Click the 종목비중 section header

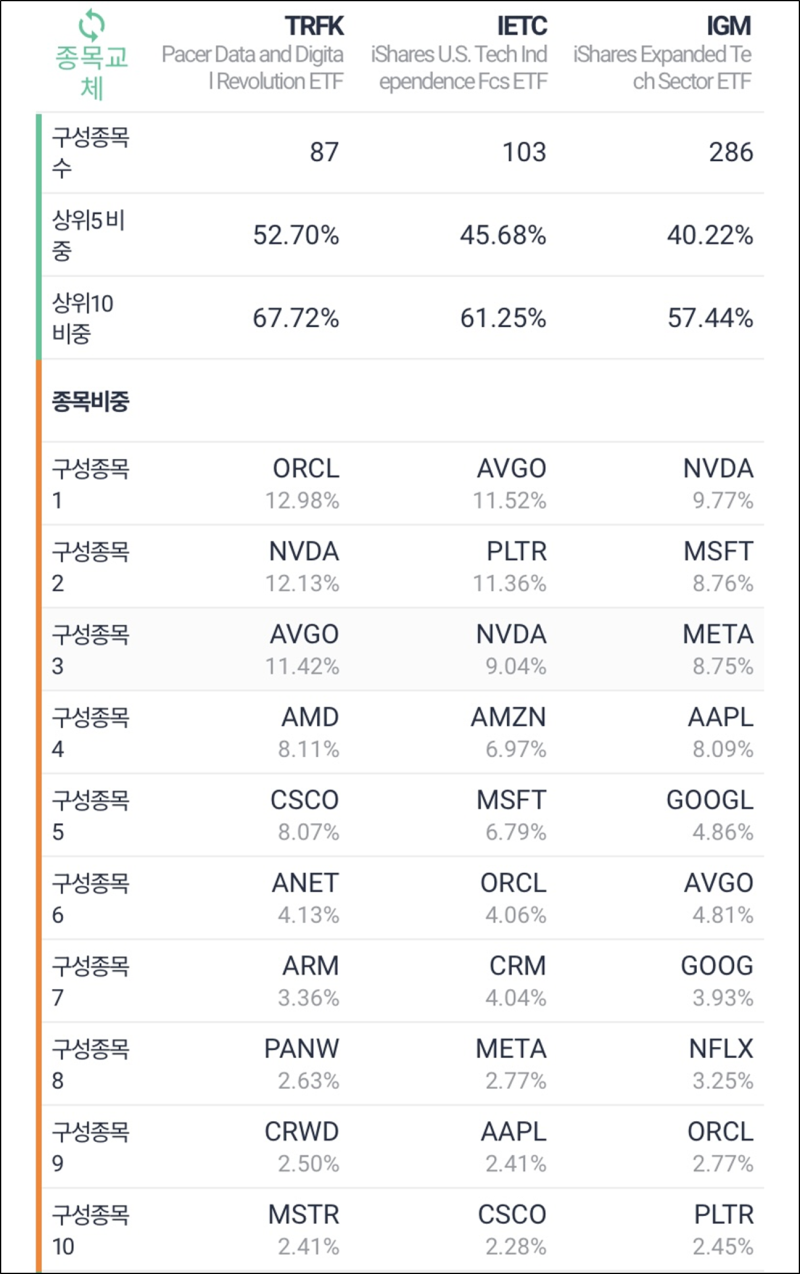[77, 398]
